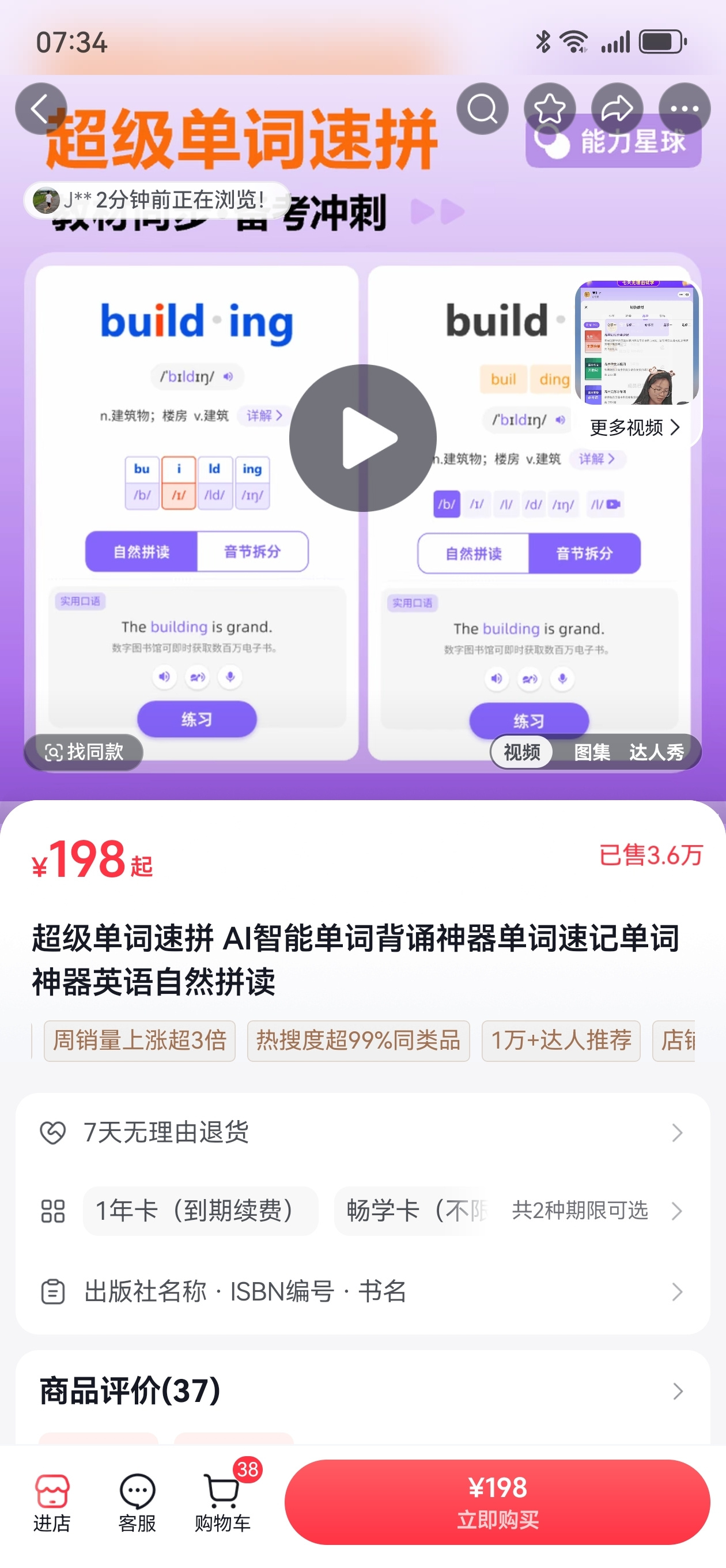Go back using the top-left arrow

click(41, 109)
